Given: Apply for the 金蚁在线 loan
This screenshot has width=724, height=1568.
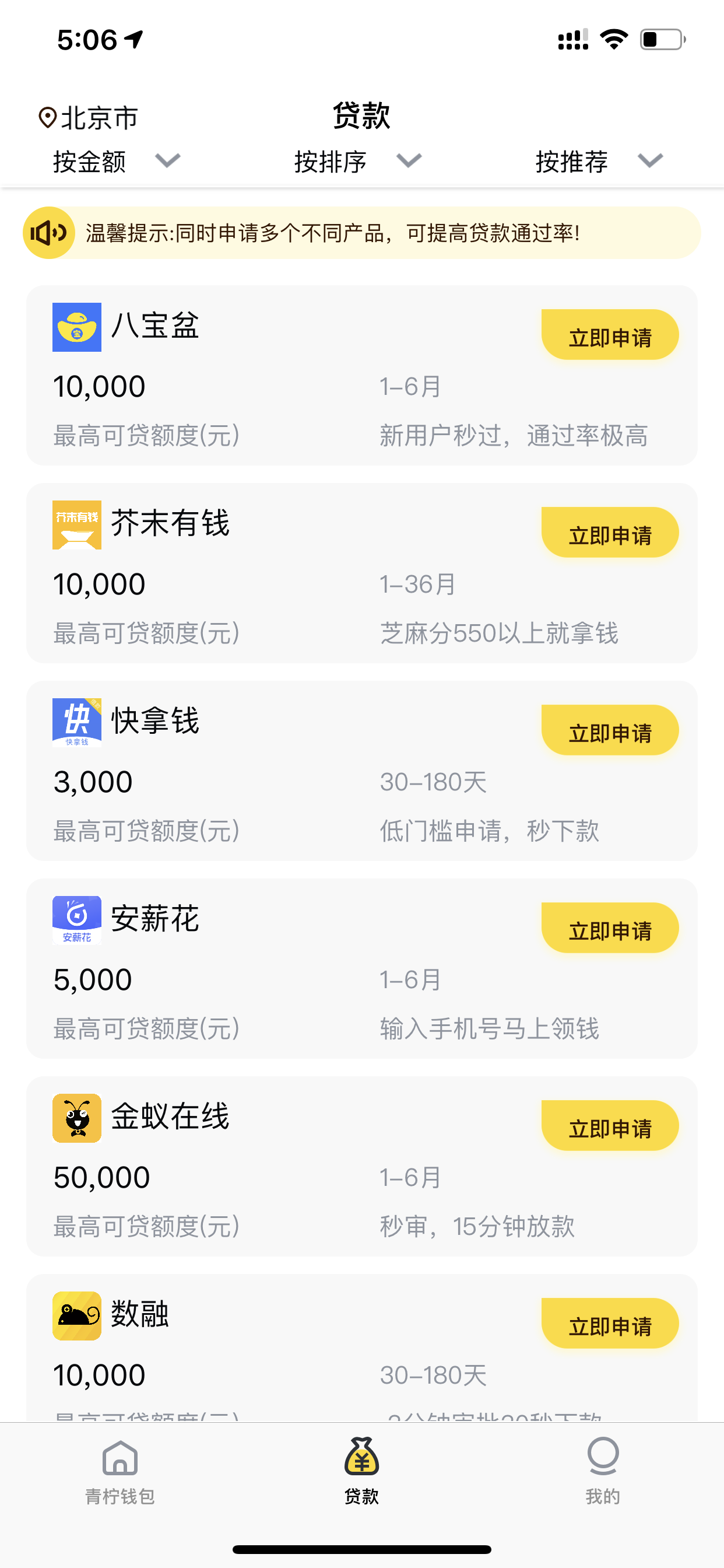Looking at the screenshot, I should point(610,1126).
